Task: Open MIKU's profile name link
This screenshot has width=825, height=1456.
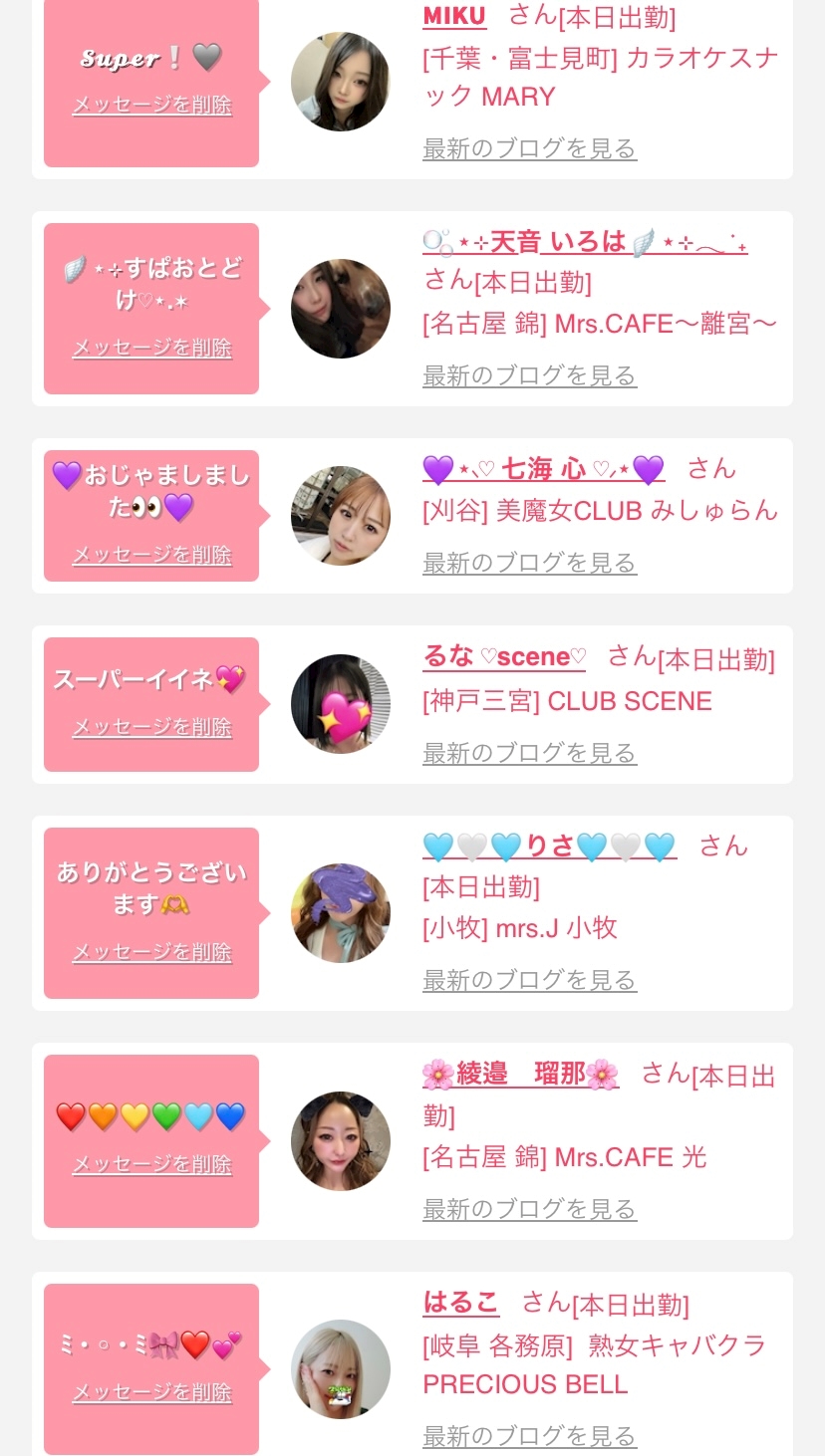Action: pyautogui.click(x=454, y=16)
